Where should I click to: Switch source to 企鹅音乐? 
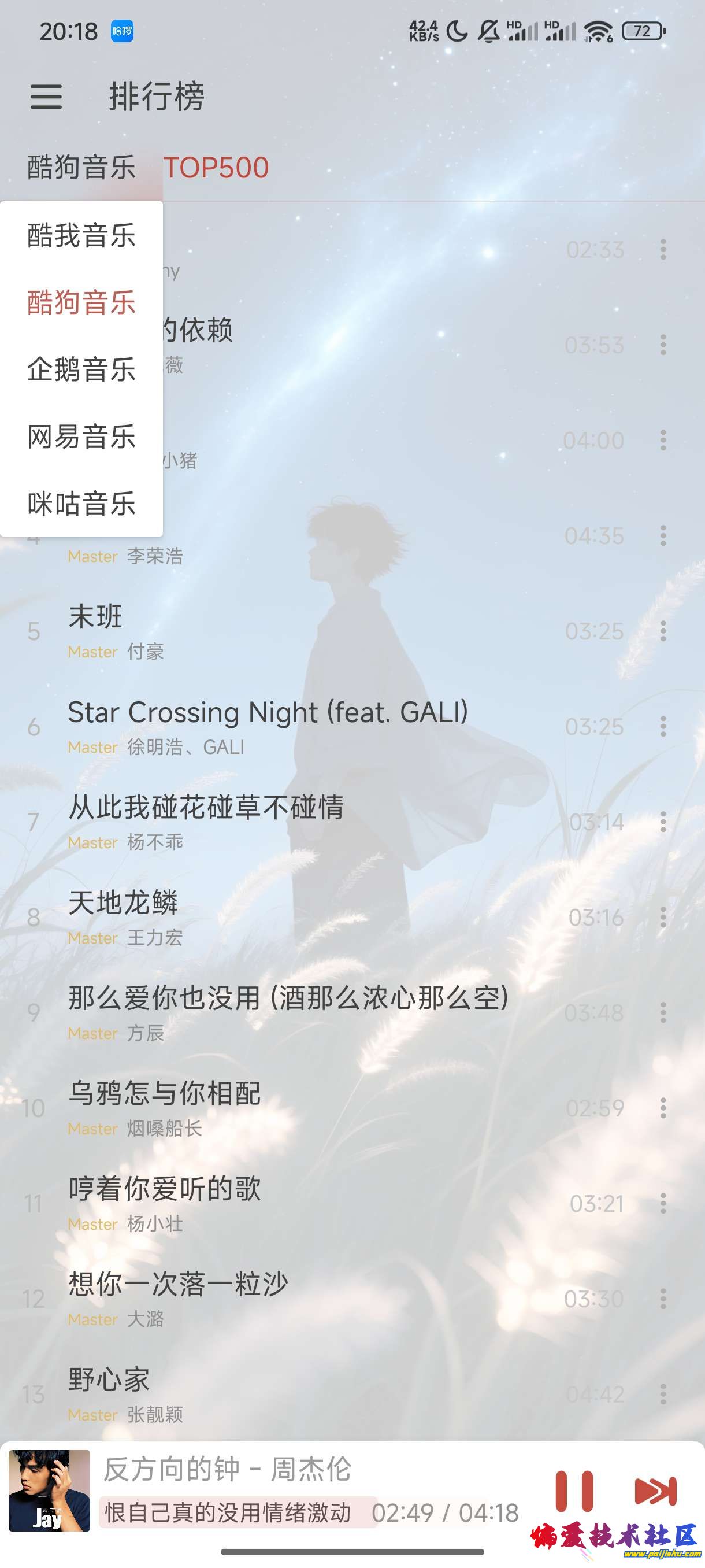[x=81, y=369]
